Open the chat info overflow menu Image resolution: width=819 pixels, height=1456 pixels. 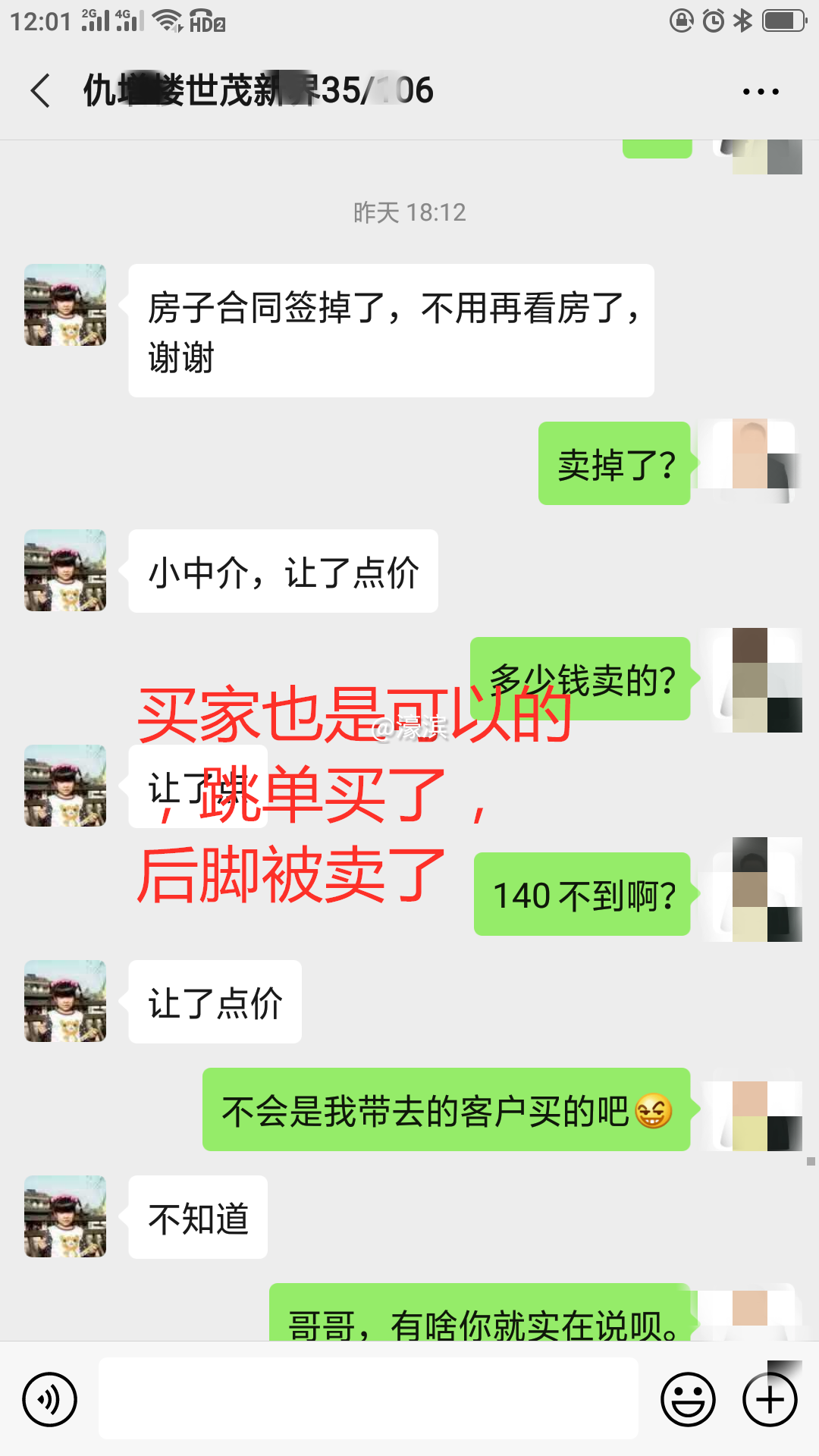pos(760,91)
